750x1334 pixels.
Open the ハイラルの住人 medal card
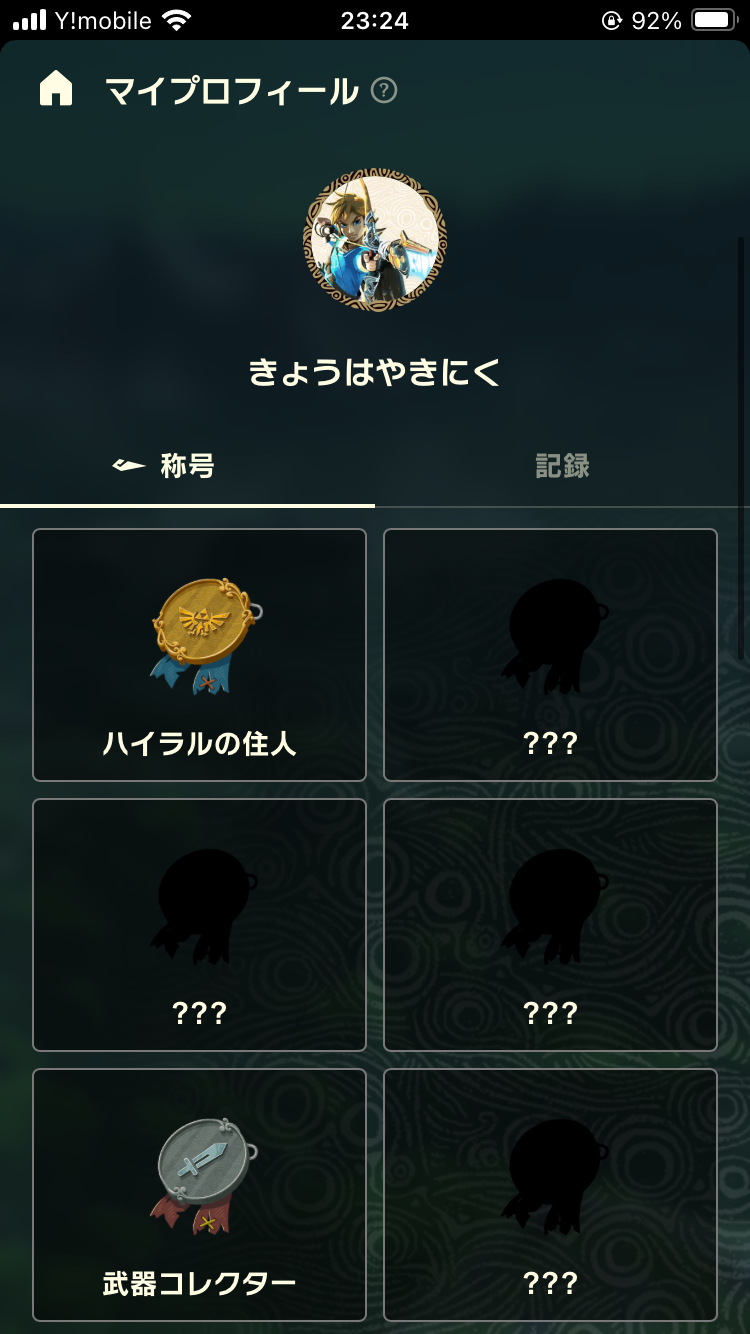[x=200, y=655]
